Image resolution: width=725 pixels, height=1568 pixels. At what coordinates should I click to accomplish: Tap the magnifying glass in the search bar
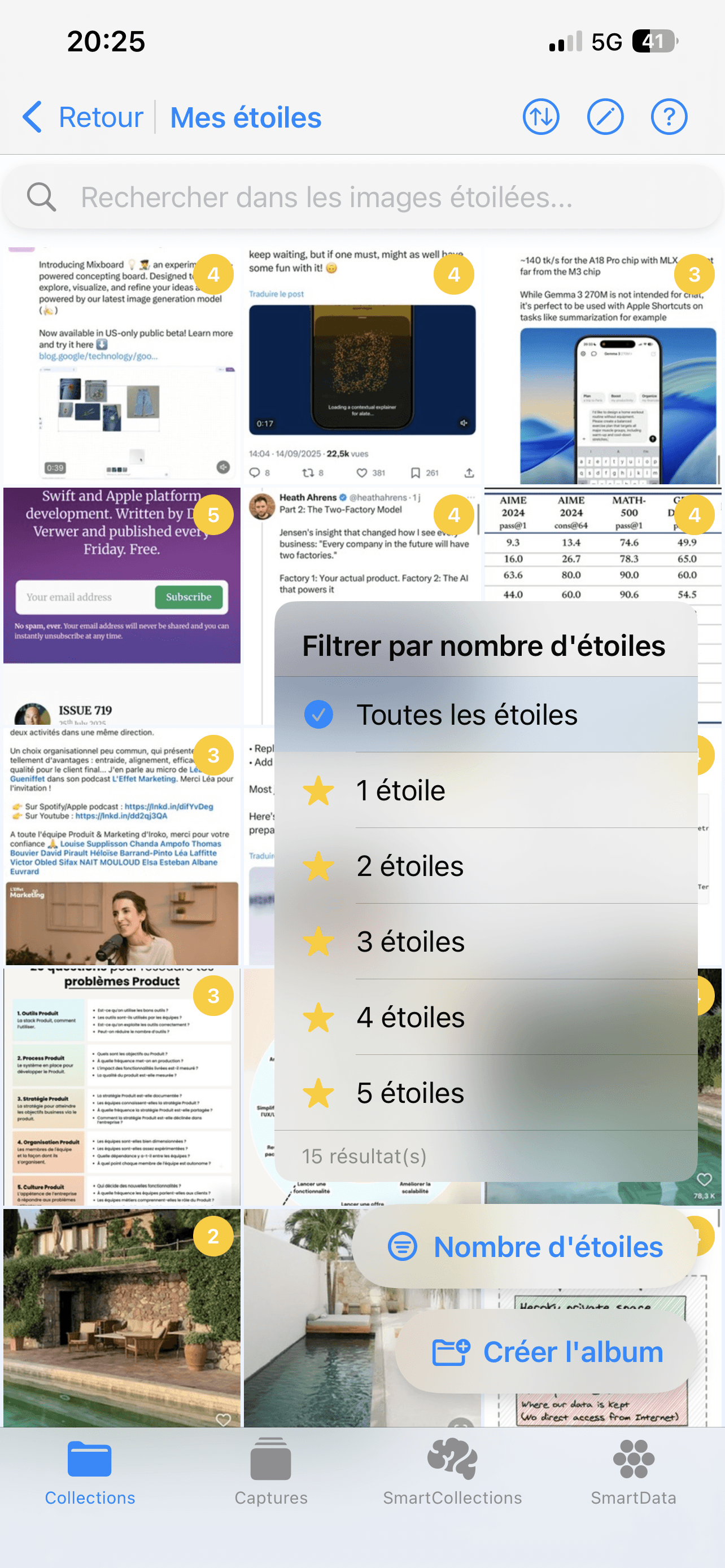click(40, 196)
